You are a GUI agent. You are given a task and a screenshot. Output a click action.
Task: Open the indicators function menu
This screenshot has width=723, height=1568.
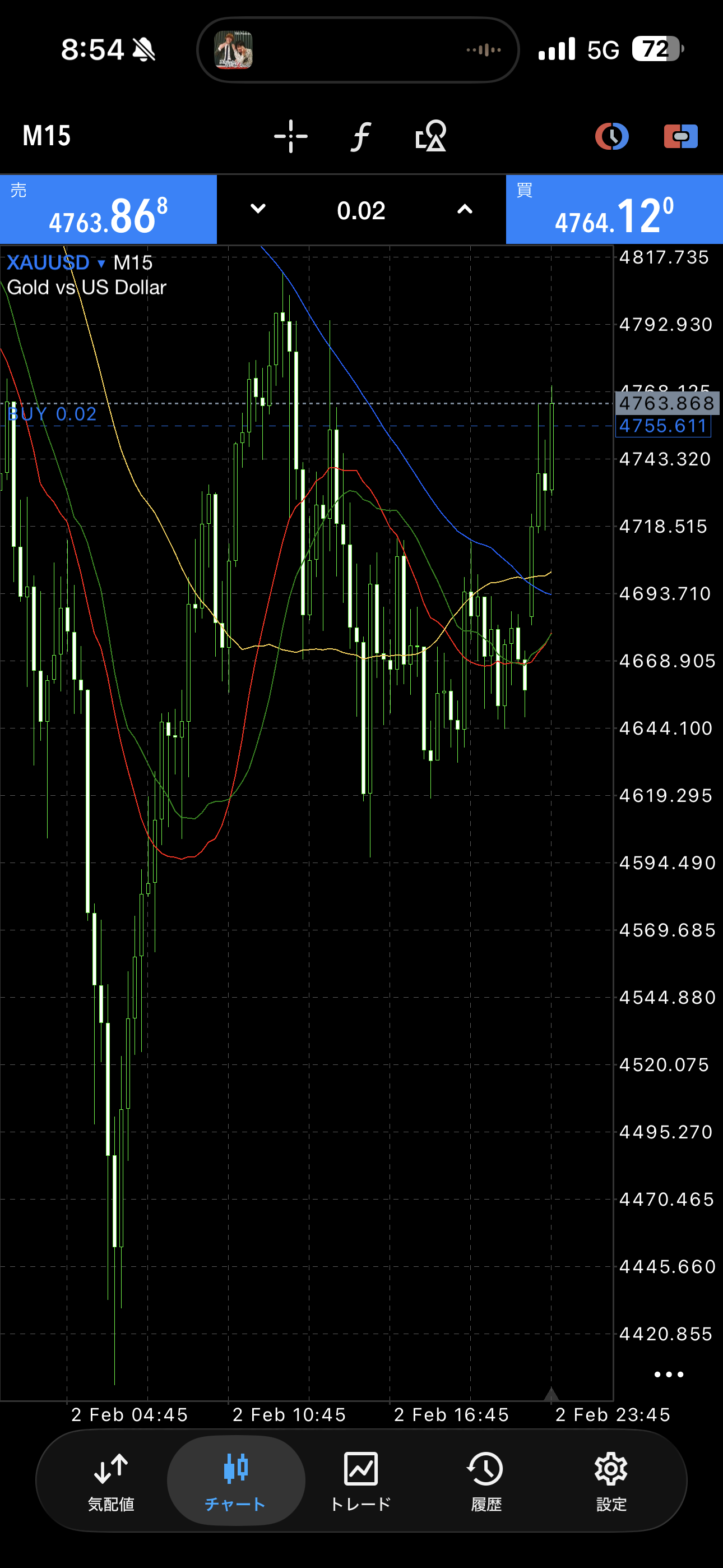click(x=361, y=136)
